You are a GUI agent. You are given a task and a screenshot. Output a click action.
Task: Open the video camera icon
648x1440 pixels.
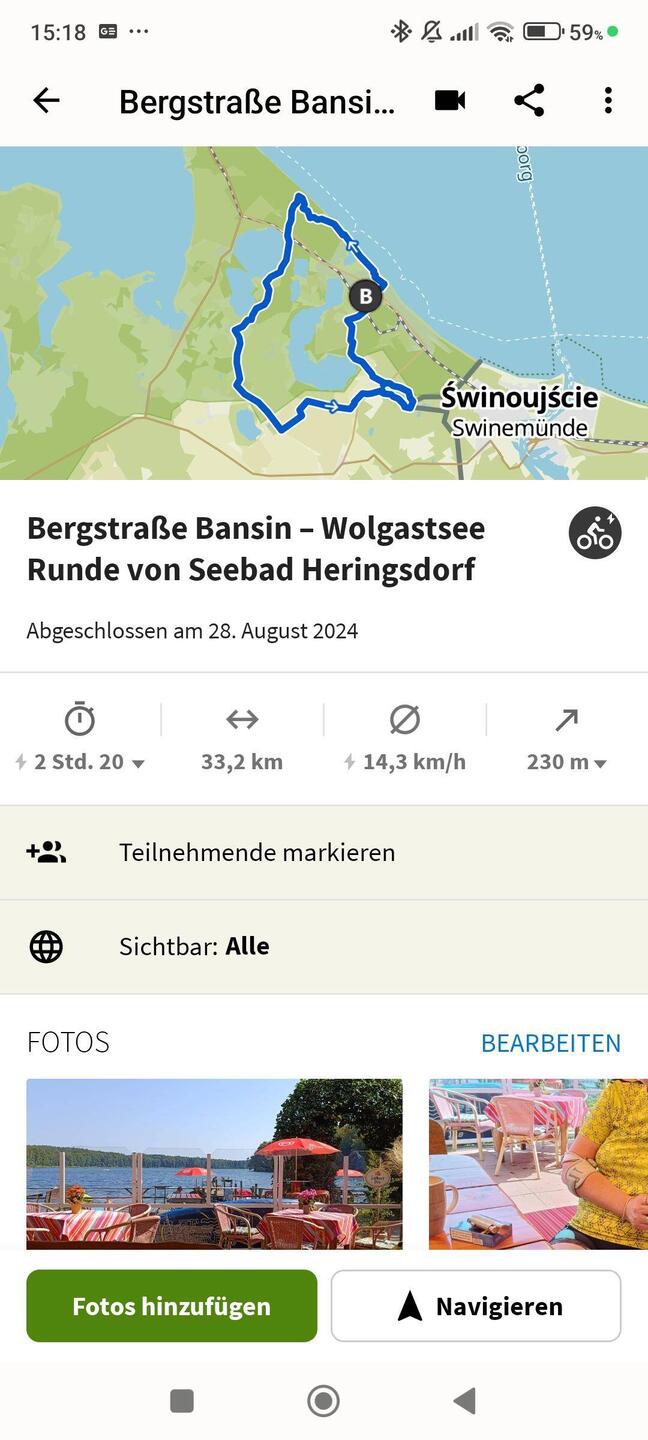450,101
